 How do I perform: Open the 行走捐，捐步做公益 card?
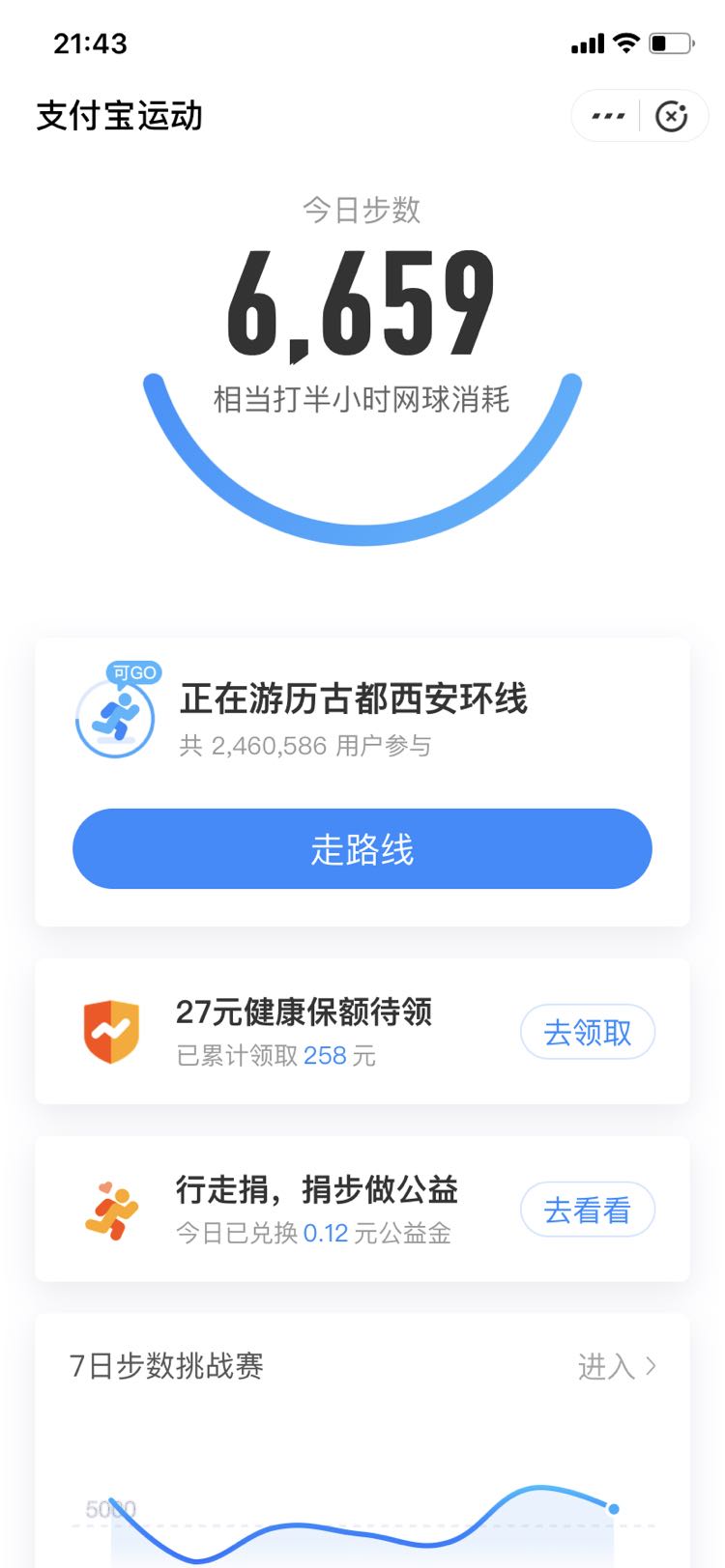click(362, 1210)
